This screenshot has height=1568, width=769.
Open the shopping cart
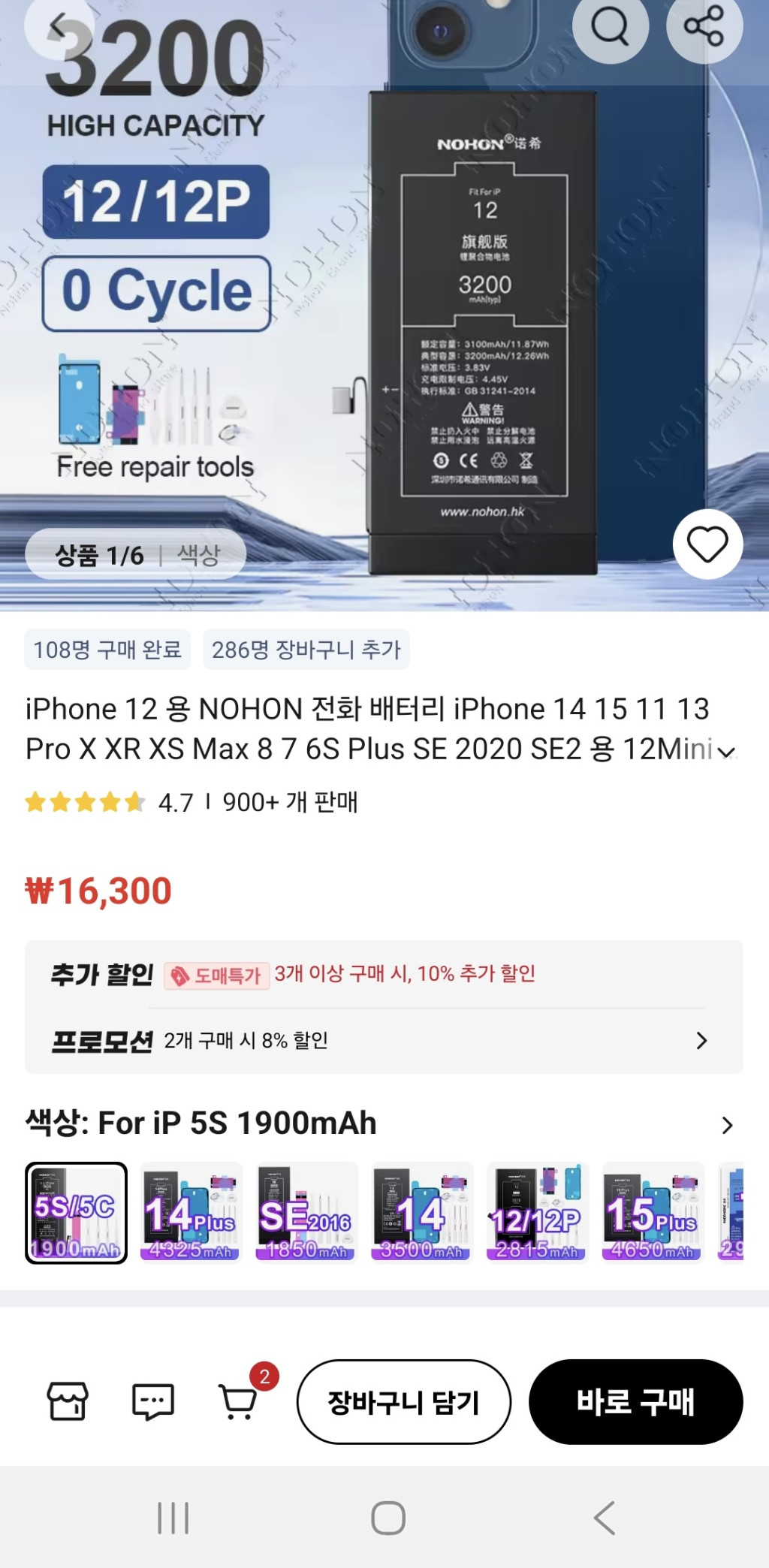239,1401
